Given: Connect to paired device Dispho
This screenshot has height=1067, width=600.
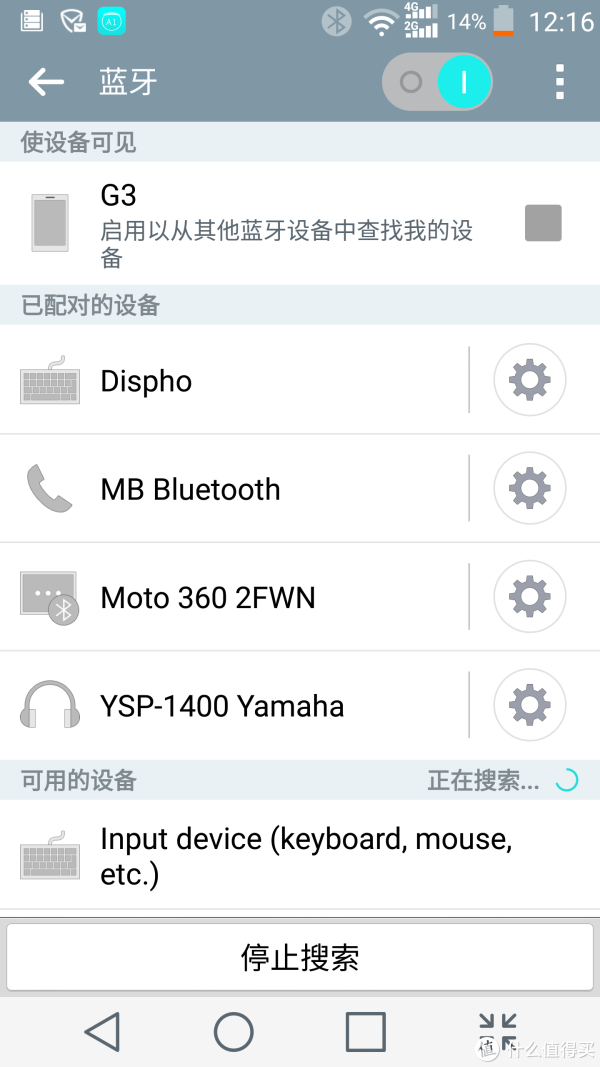Looking at the screenshot, I should (234, 380).
